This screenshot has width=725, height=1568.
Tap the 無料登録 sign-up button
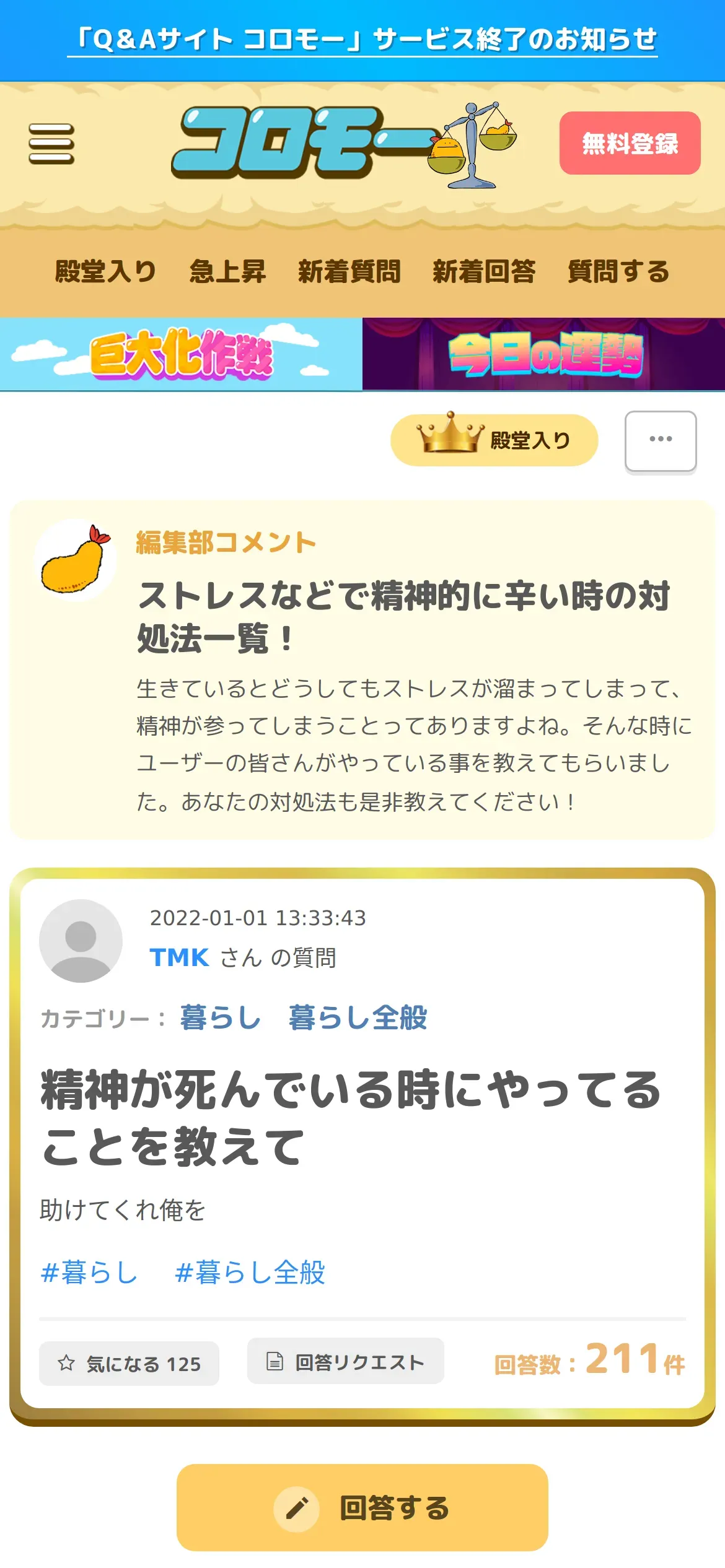click(630, 143)
